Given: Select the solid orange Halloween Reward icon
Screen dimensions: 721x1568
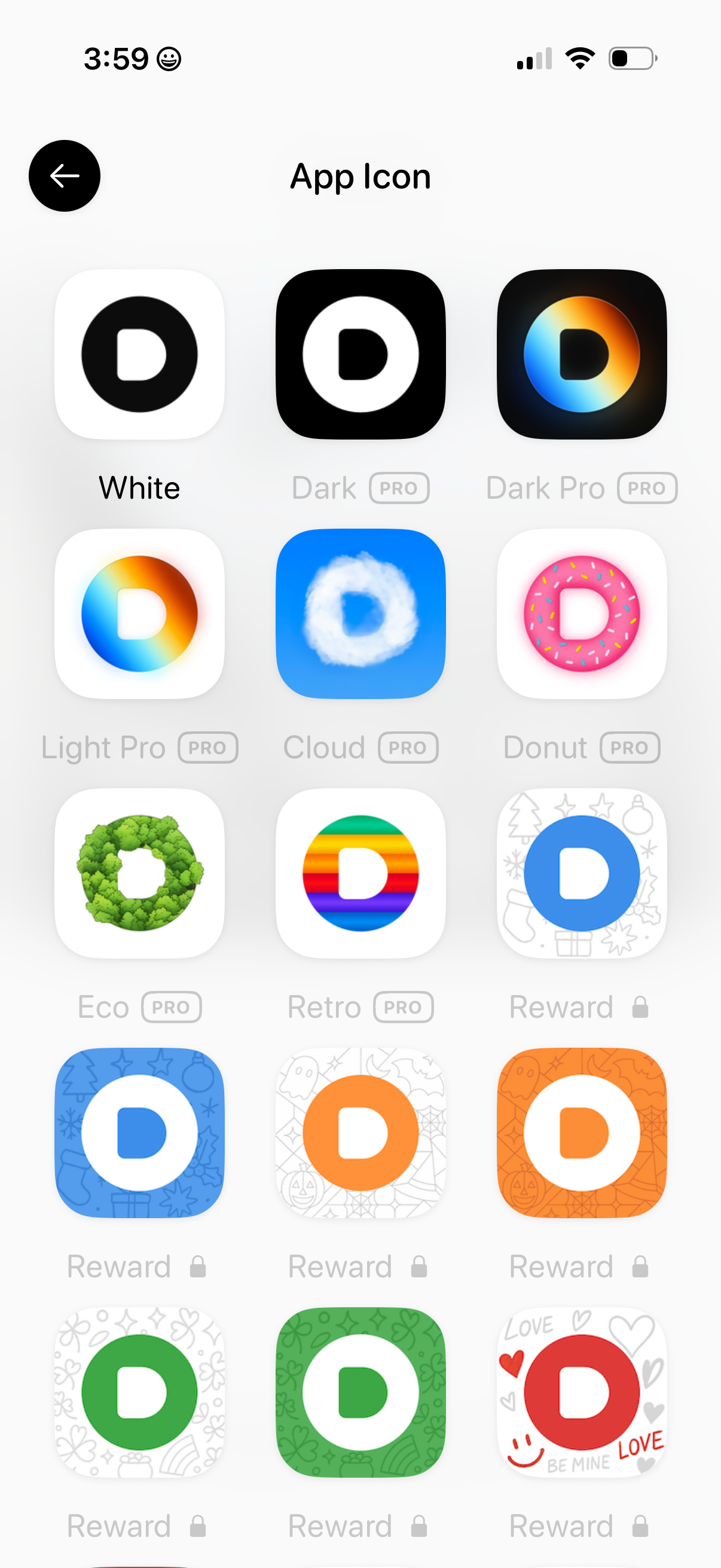Looking at the screenshot, I should [581, 1132].
